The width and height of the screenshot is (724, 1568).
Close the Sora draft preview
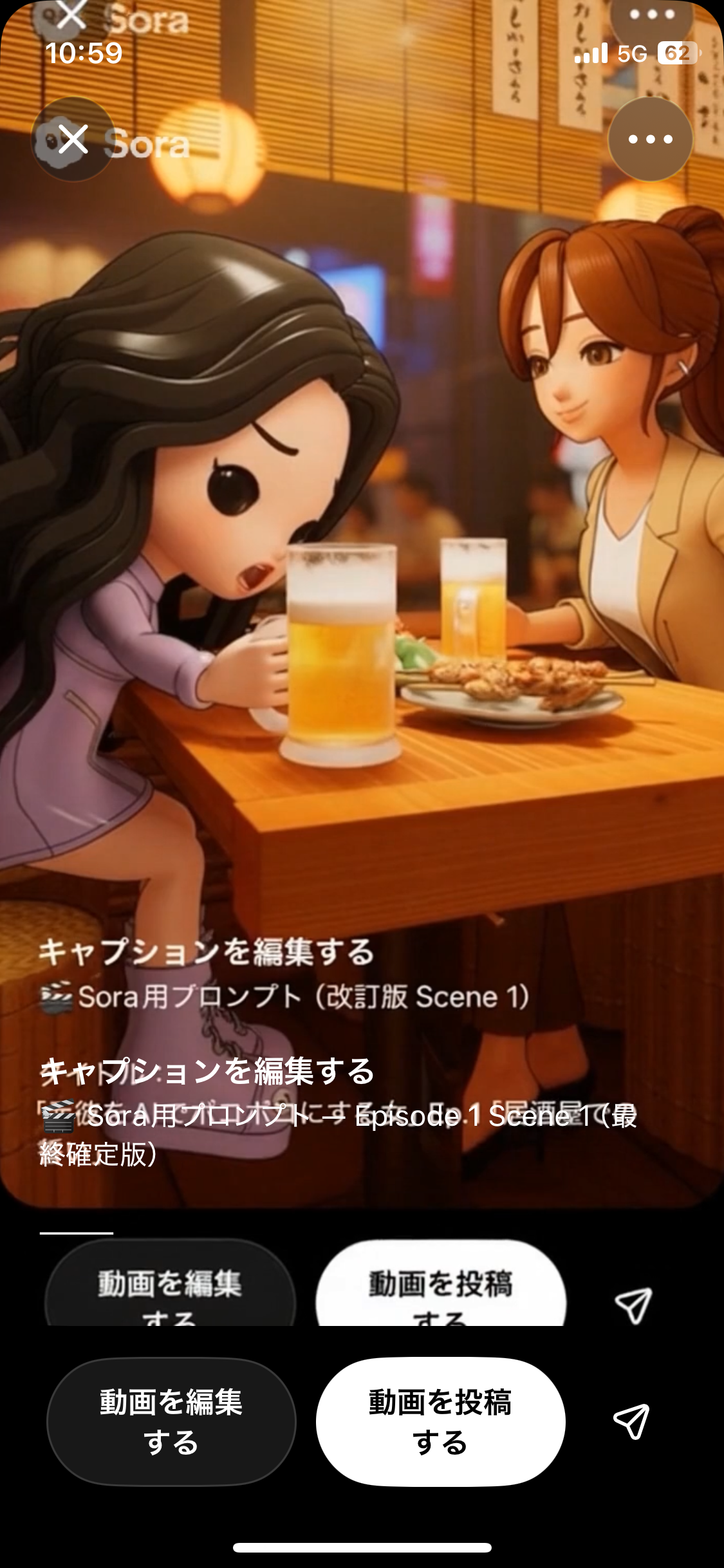click(73, 139)
